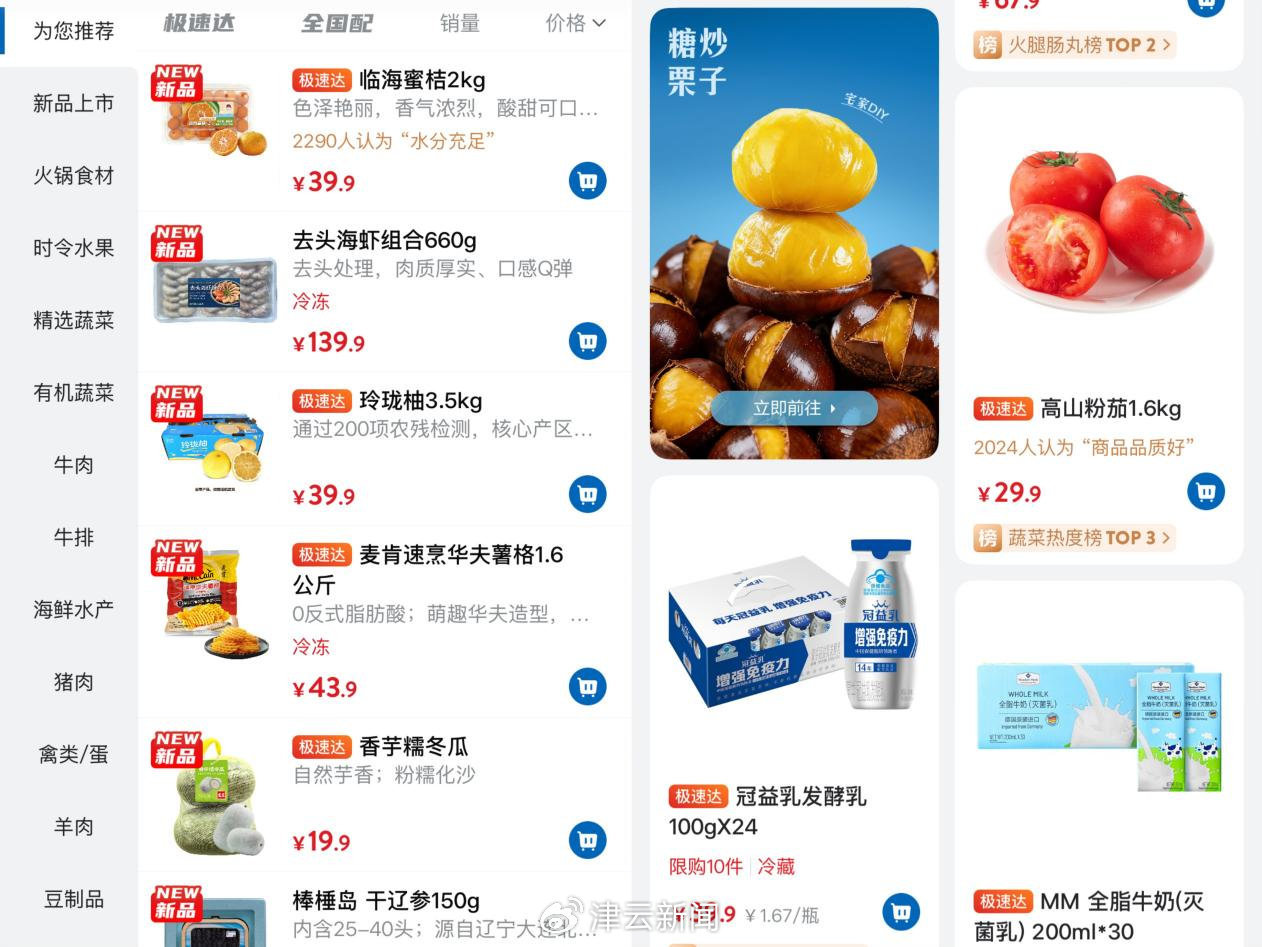Add 玲珑柚3.5kg to cart
The height and width of the screenshot is (947, 1262).
pyautogui.click(x=587, y=494)
